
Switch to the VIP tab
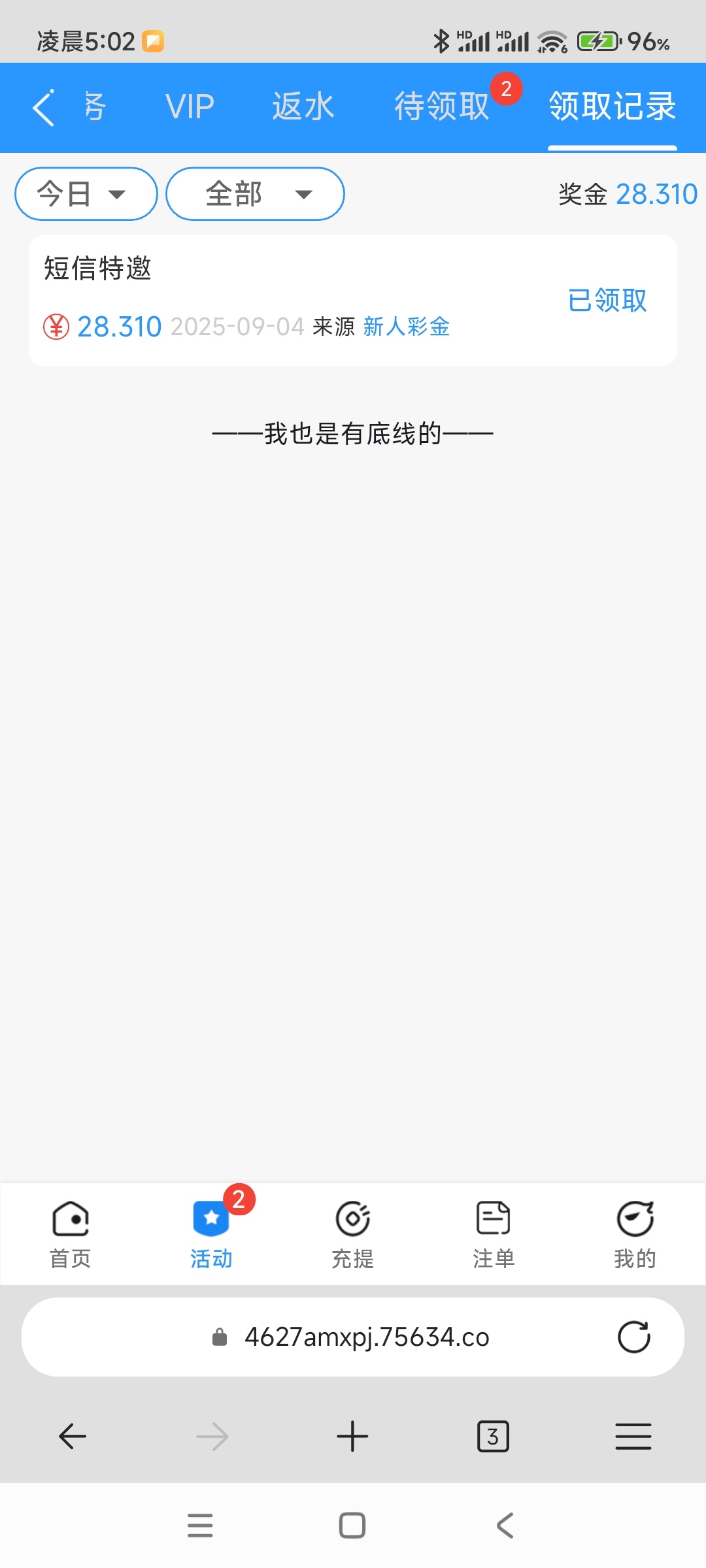pyautogui.click(x=190, y=106)
